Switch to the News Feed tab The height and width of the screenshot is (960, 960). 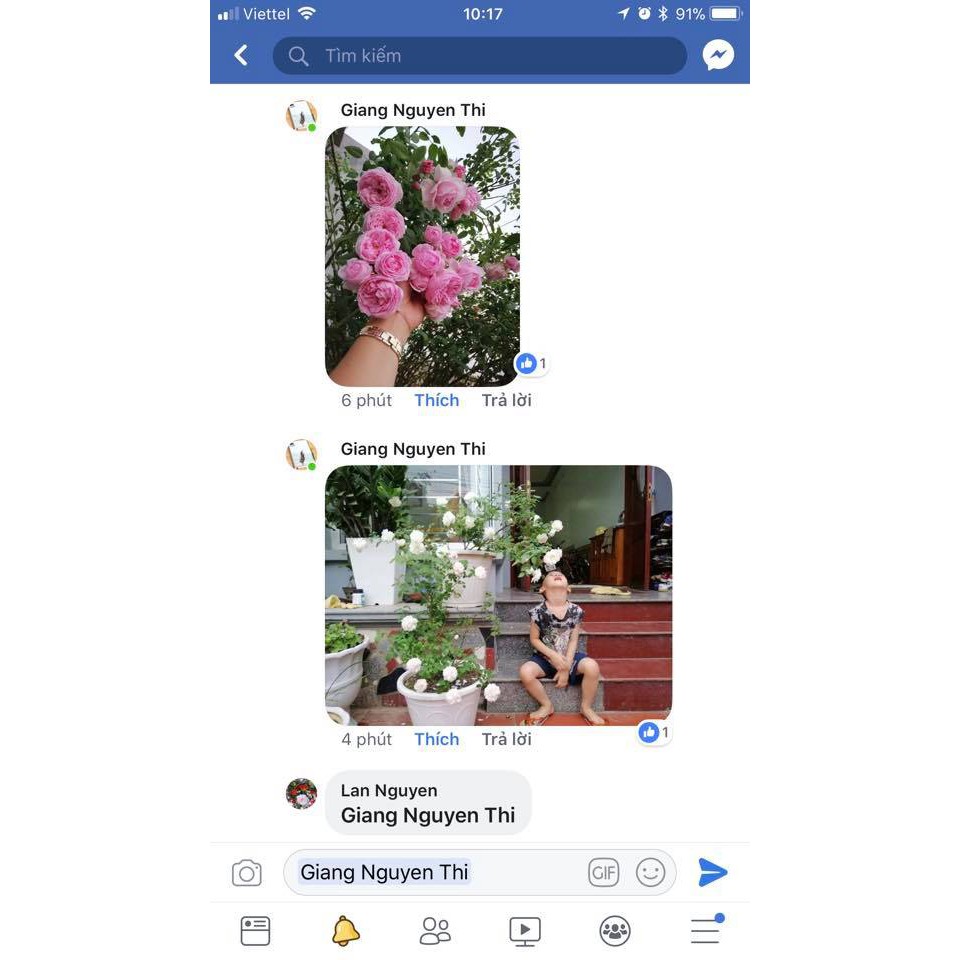[x=256, y=931]
